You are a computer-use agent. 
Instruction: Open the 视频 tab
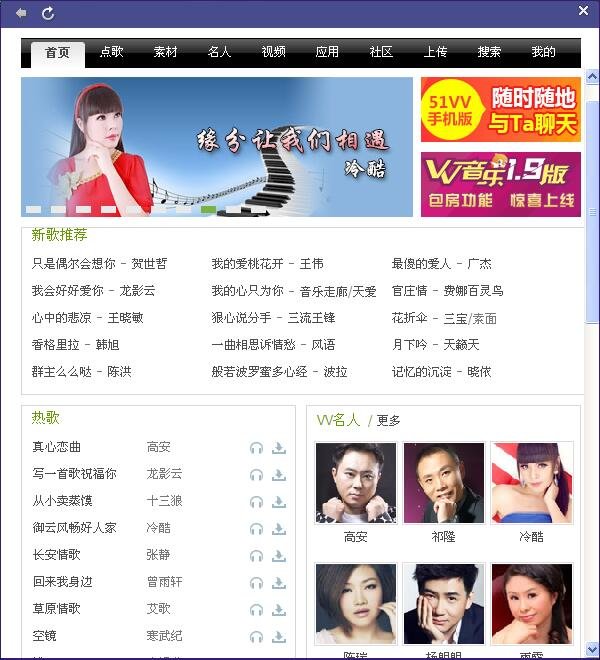274,52
